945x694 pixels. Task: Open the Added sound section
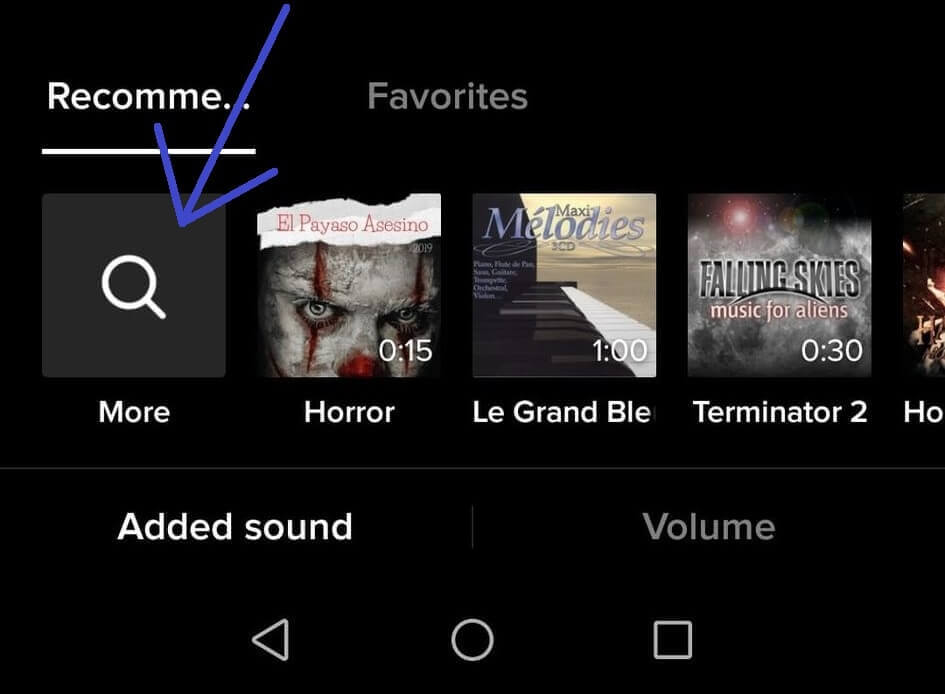coord(235,527)
